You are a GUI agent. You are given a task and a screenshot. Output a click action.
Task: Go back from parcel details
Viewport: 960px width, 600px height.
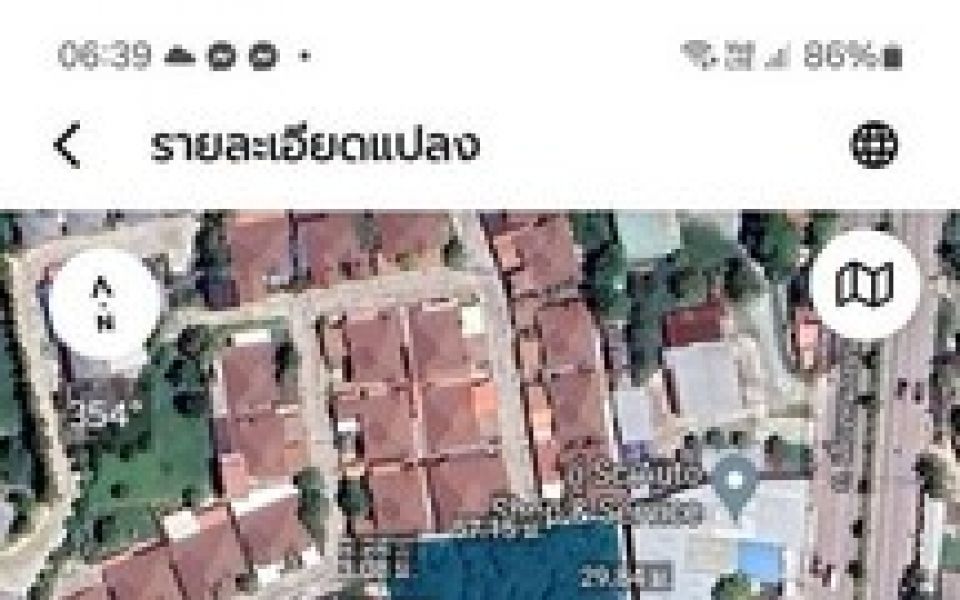coord(67,146)
